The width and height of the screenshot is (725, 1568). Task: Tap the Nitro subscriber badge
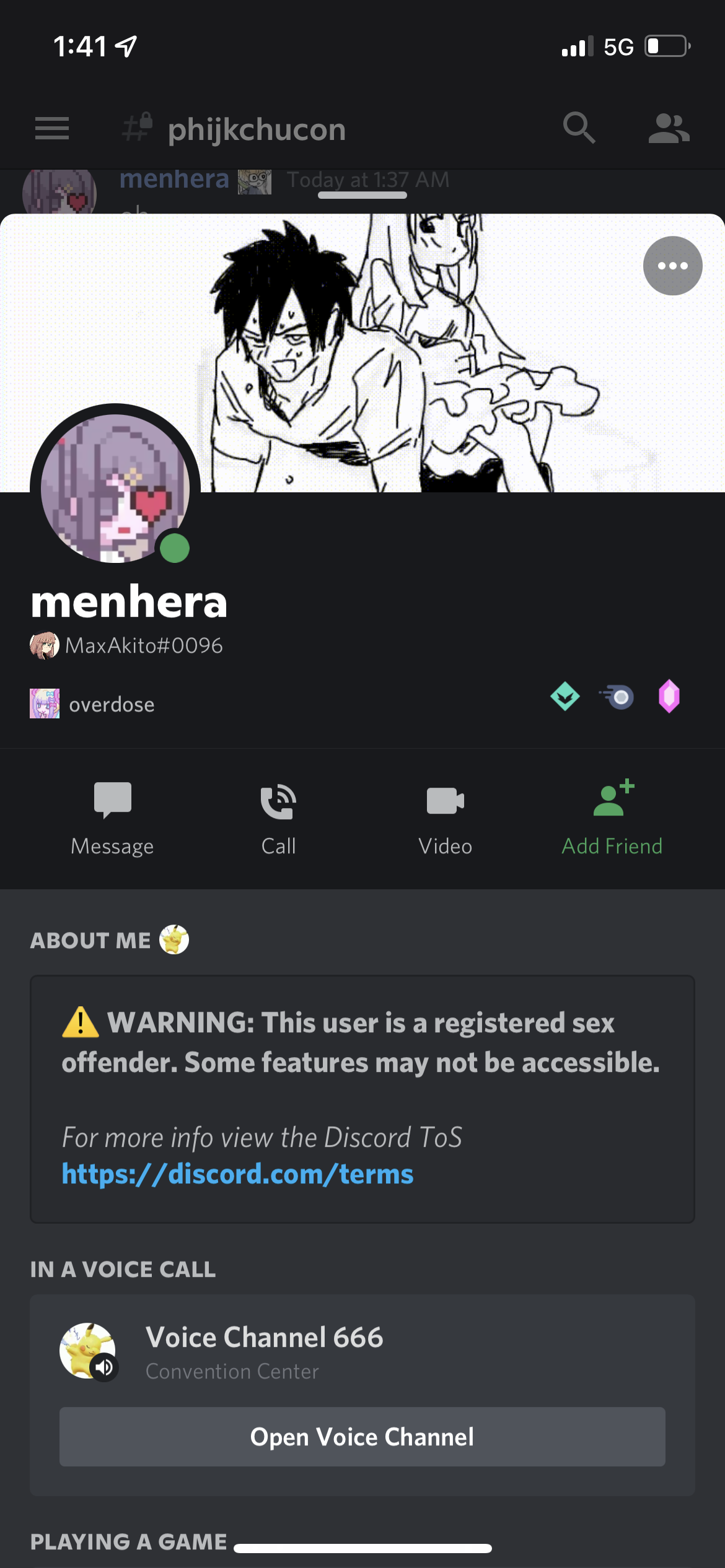[x=617, y=697]
